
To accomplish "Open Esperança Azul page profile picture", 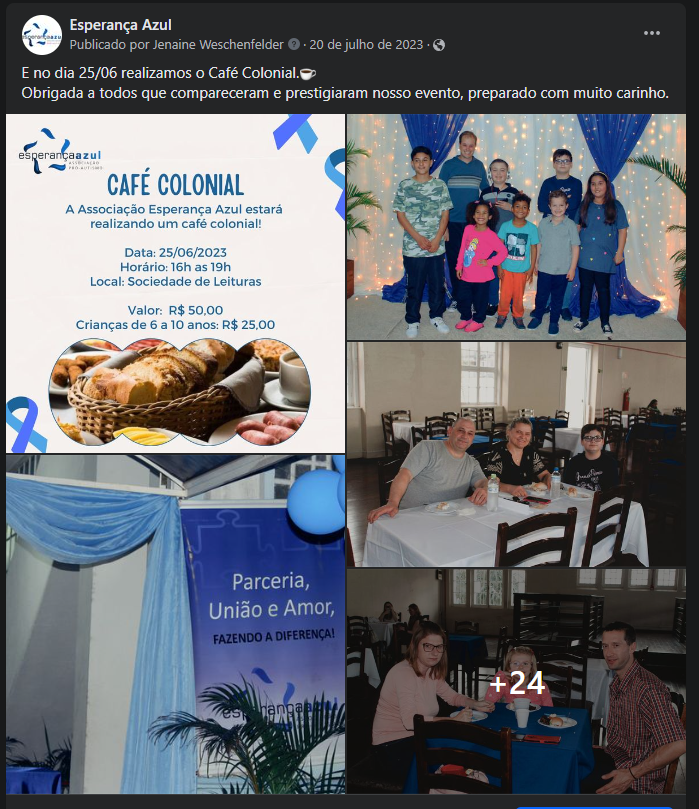I will coord(41,35).
